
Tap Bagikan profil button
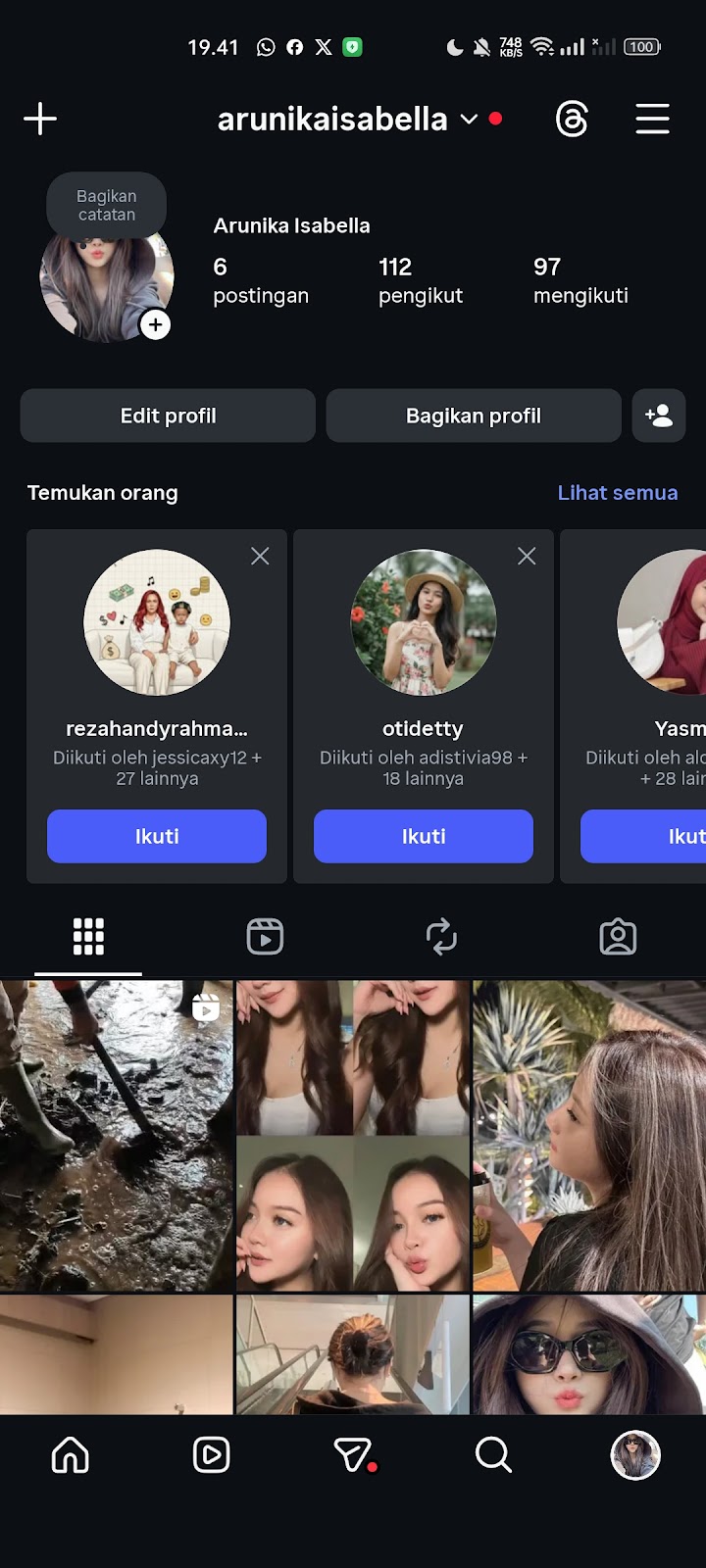click(x=473, y=416)
